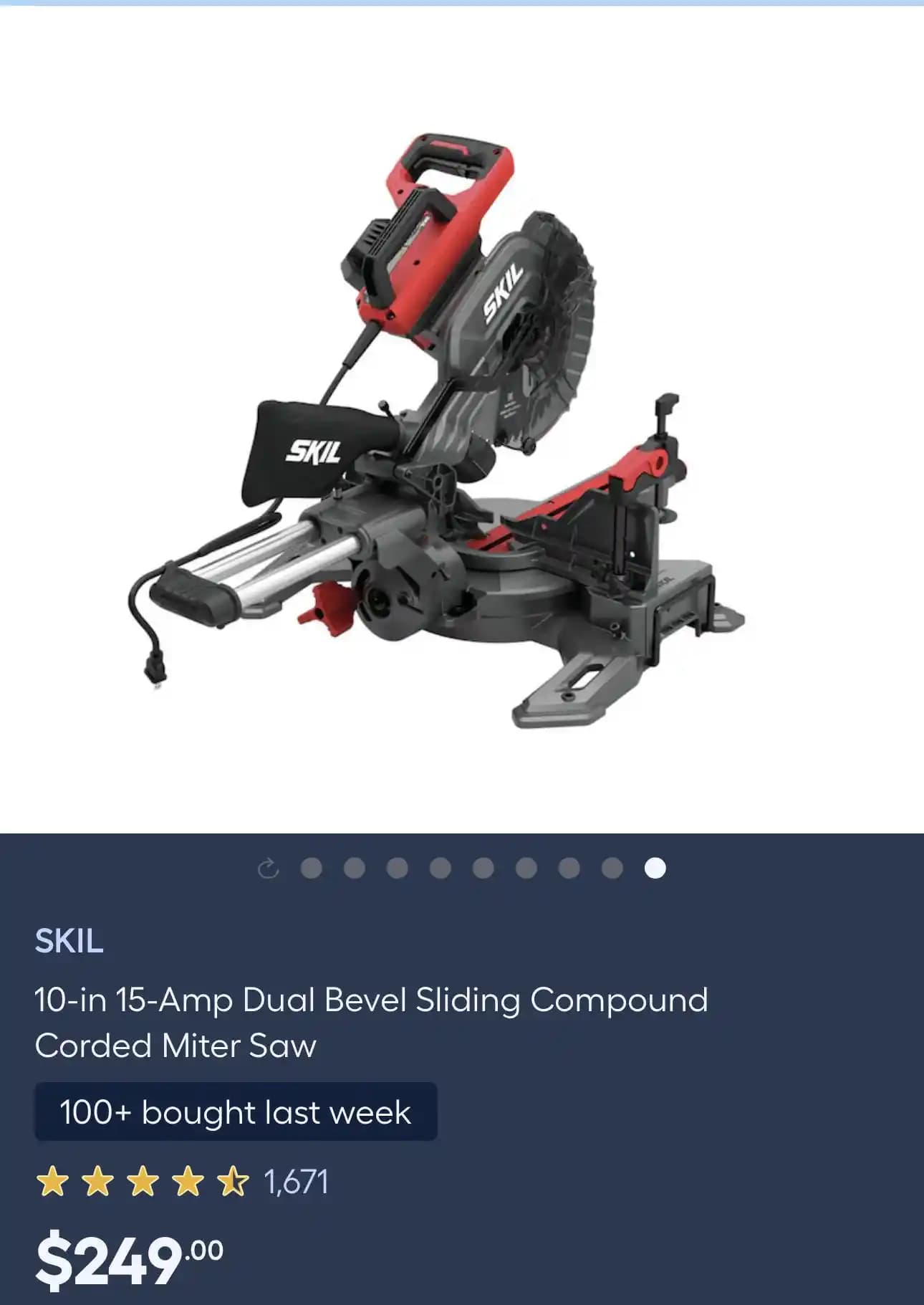The image size is (924, 1305).
Task: Jump to the first carousel dot
Action: 311,868
